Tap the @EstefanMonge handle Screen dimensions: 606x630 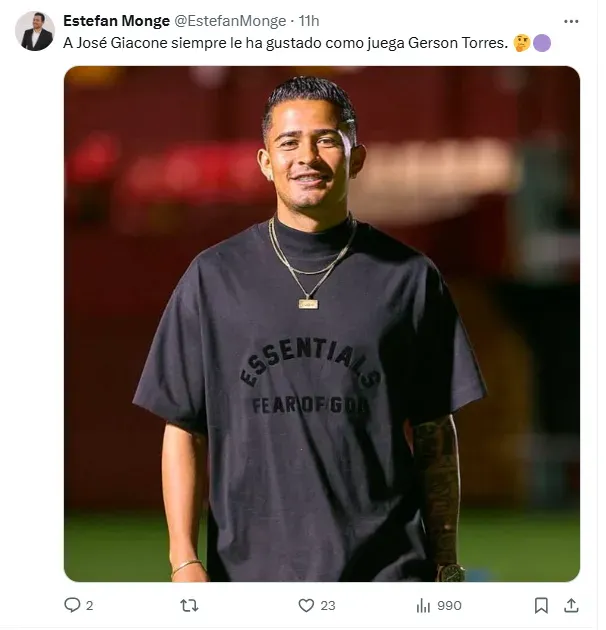[x=230, y=21]
